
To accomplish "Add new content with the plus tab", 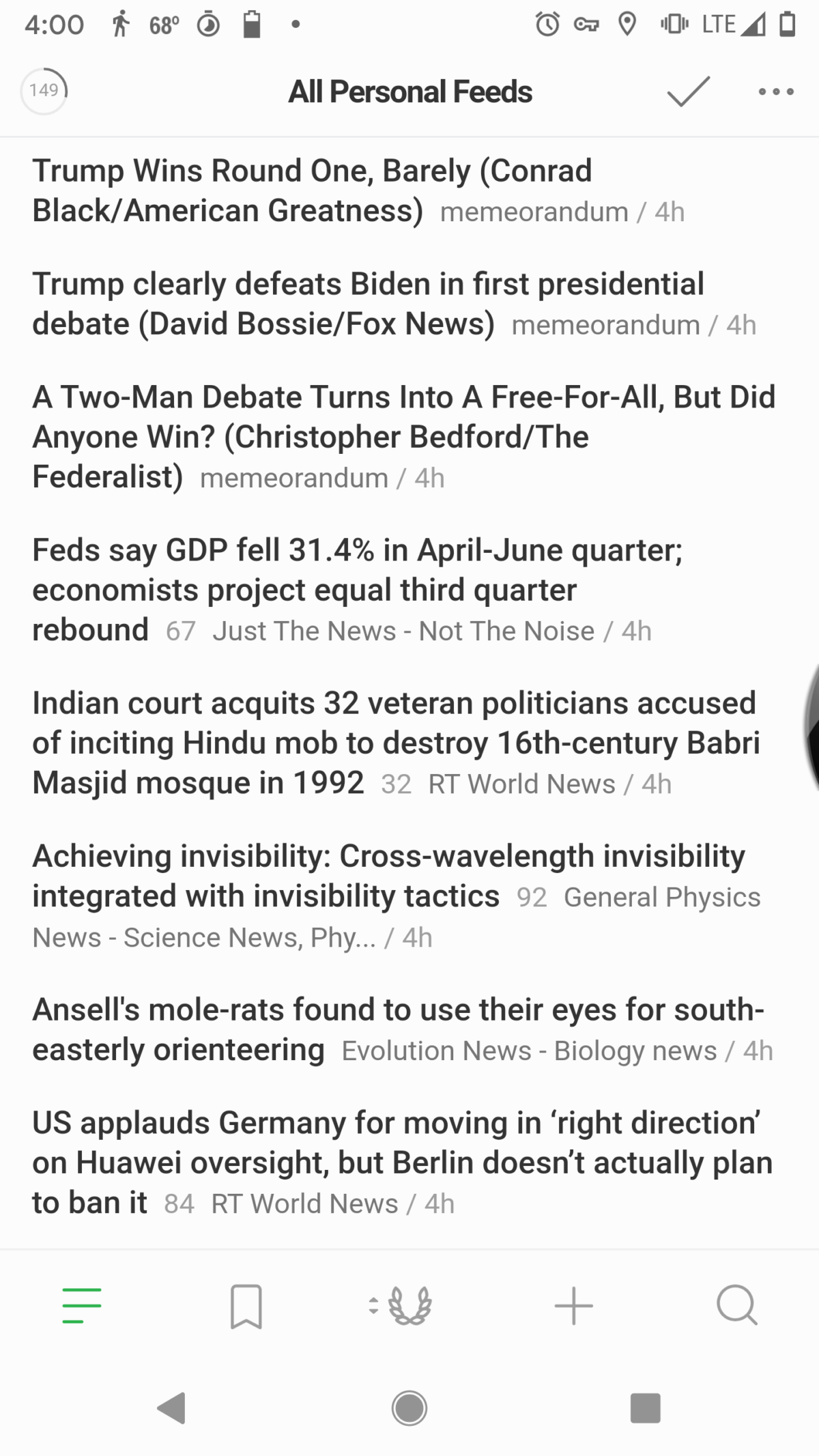I will pos(573,1306).
